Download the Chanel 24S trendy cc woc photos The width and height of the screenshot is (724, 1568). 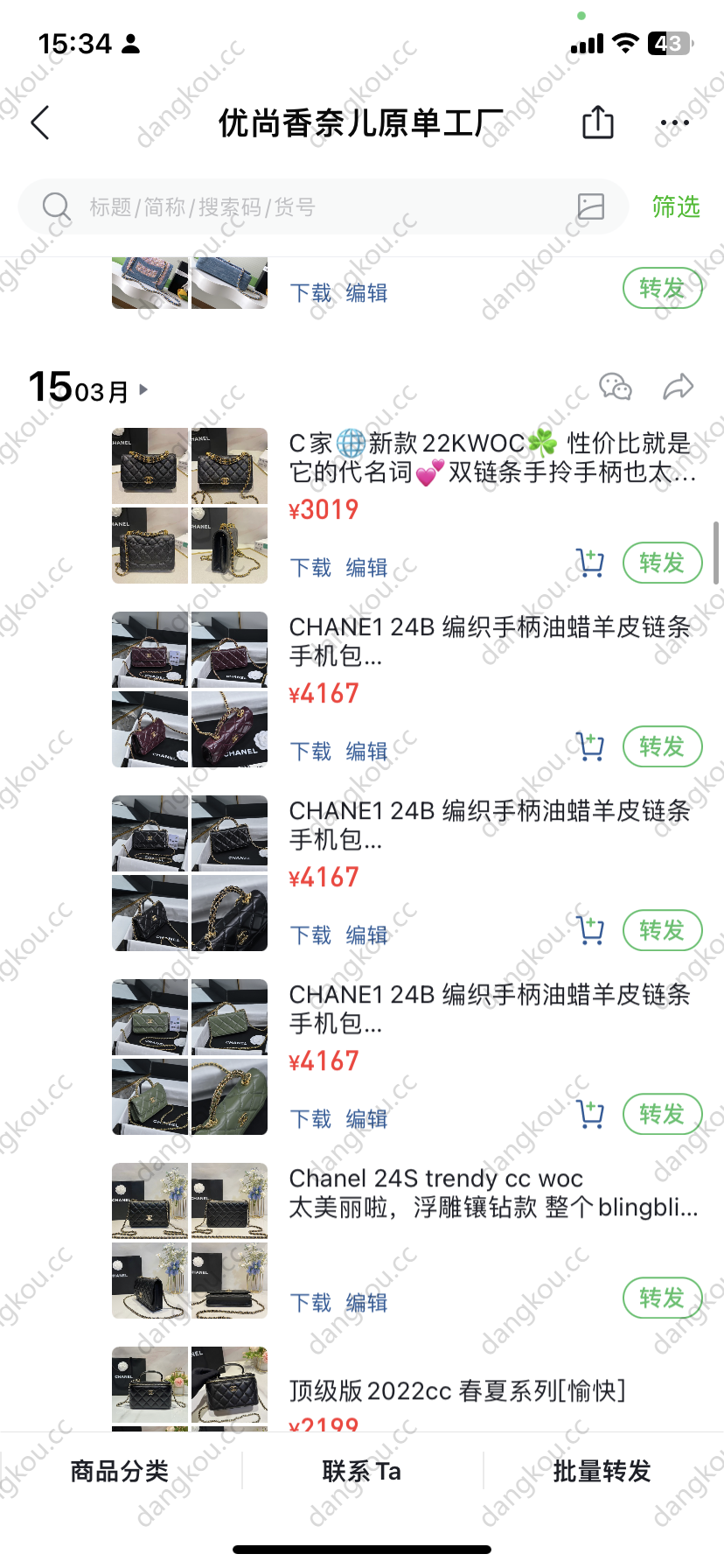[x=310, y=1303]
